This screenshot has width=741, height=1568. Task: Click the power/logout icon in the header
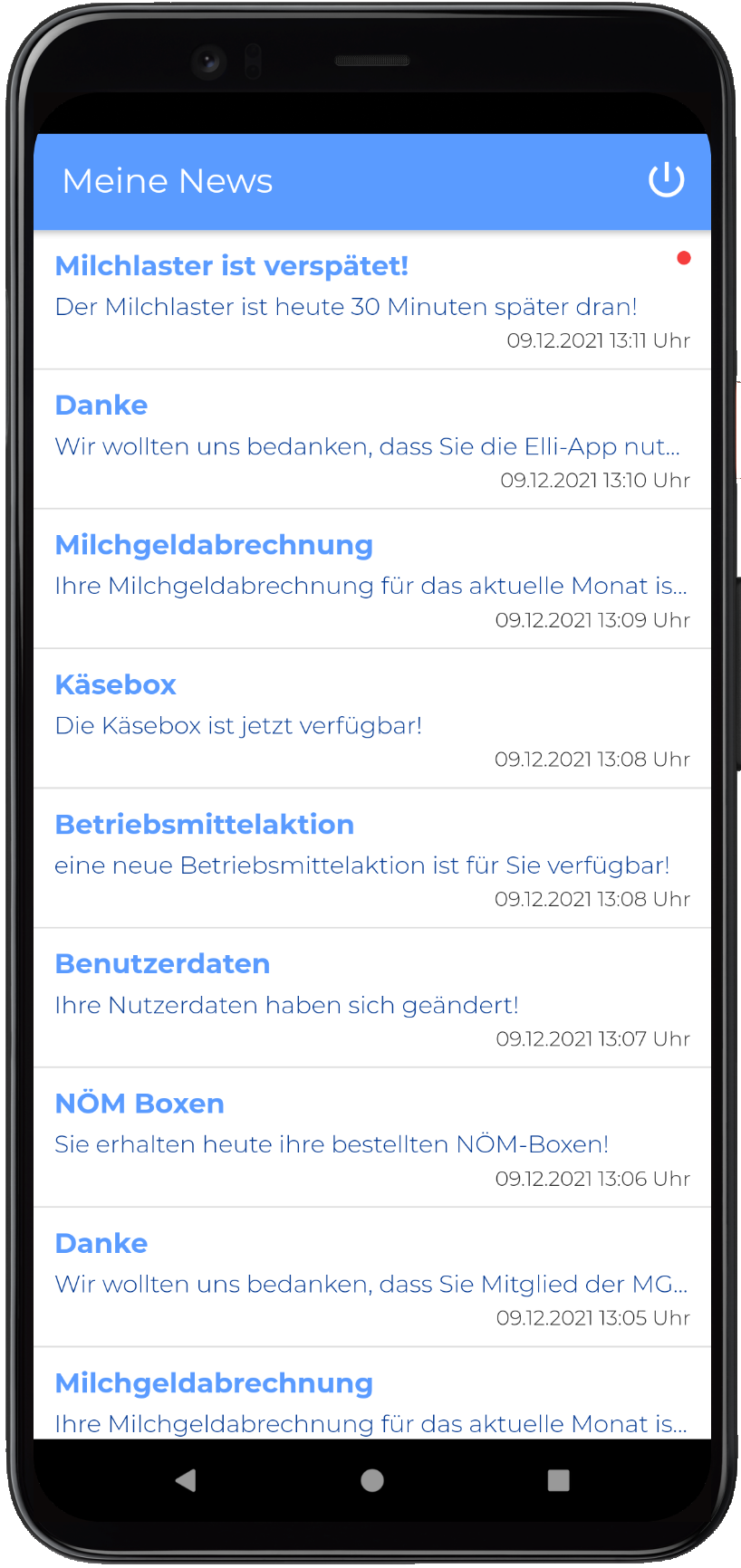pos(667,180)
